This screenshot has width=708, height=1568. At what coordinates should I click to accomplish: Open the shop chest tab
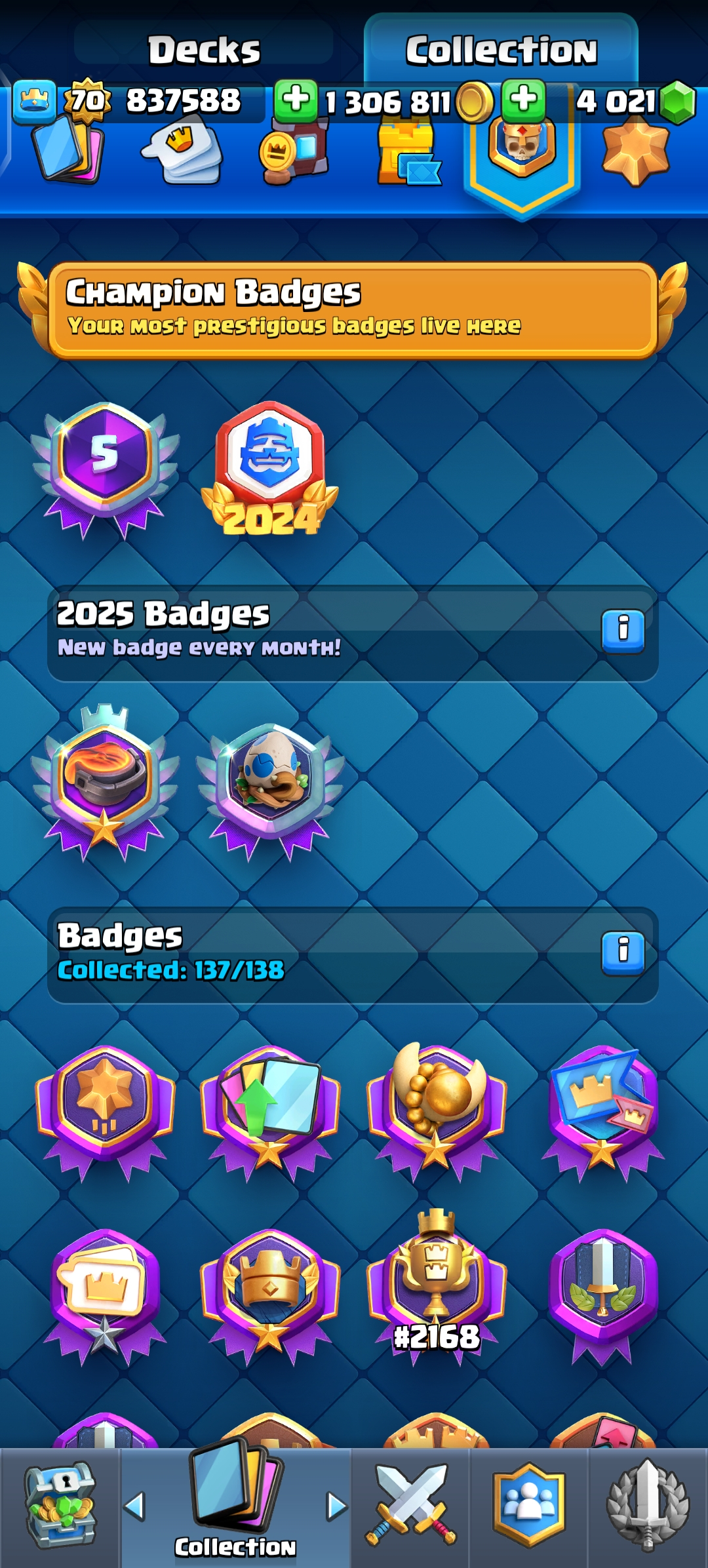click(60, 1506)
